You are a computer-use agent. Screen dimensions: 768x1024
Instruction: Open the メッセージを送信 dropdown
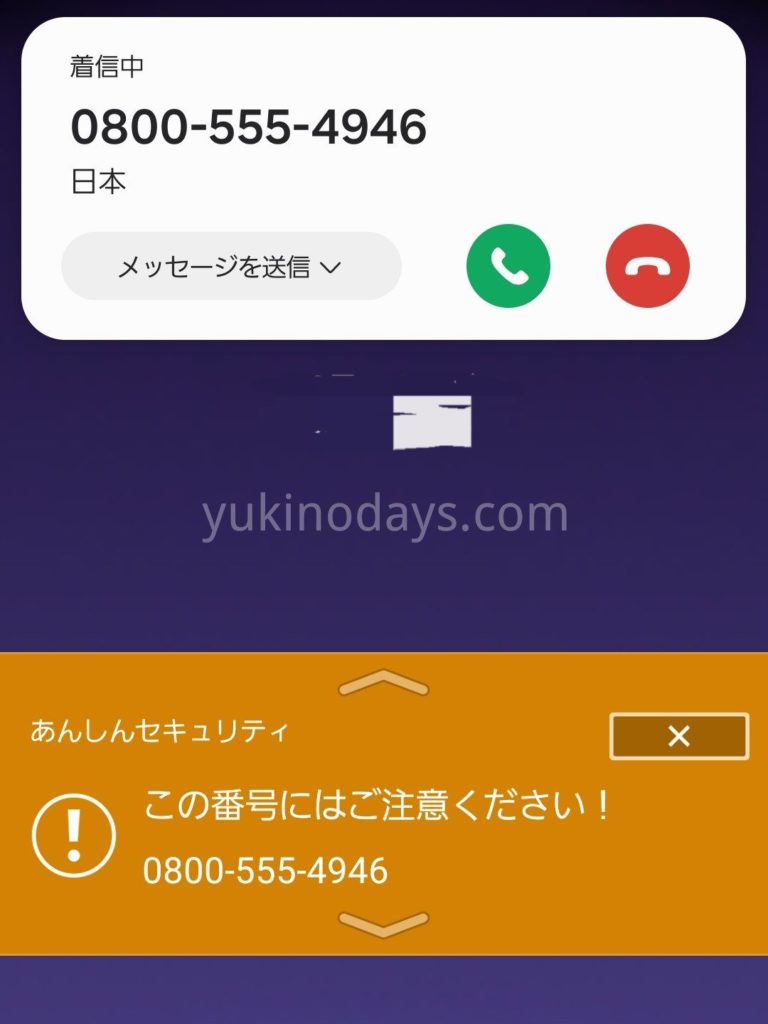point(231,266)
